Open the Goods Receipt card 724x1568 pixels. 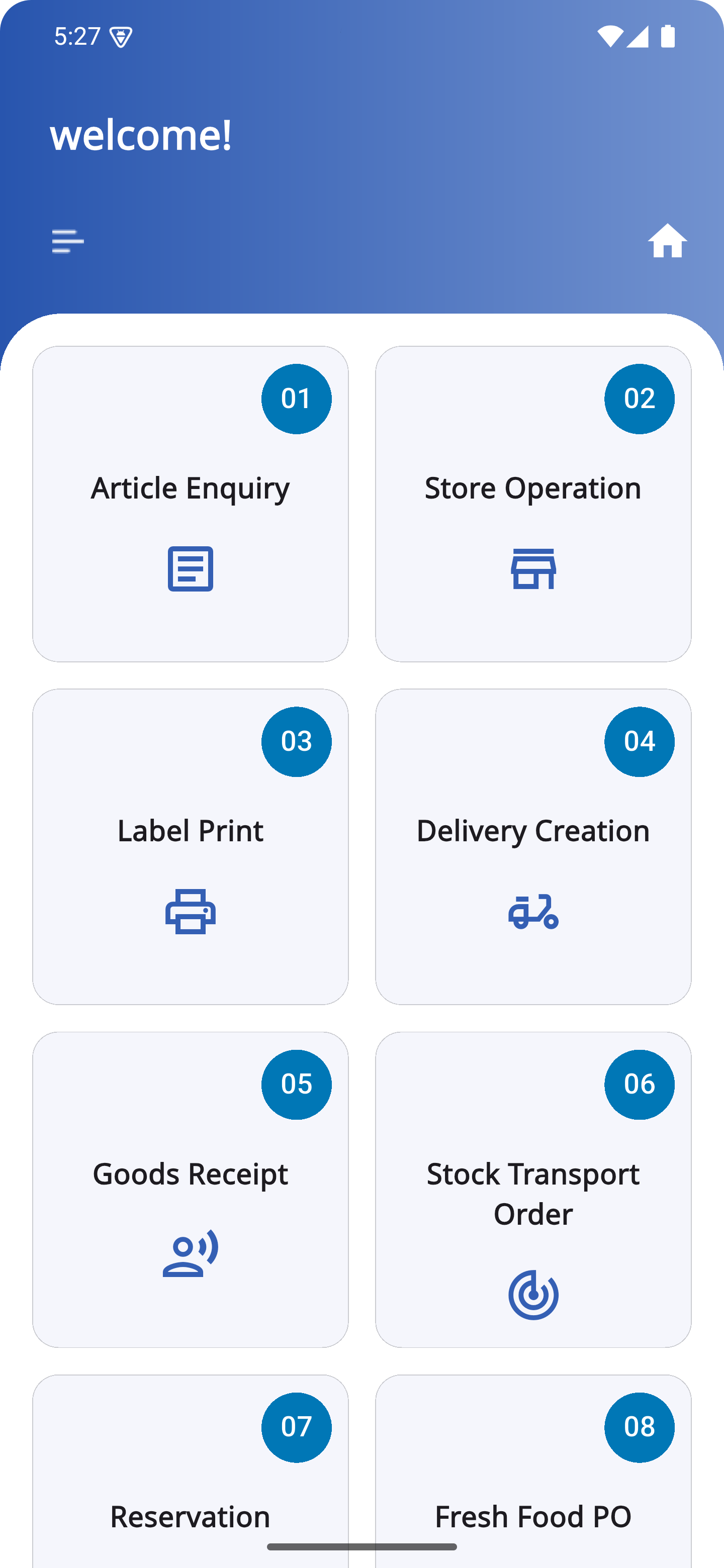(x=191, y=1190)
